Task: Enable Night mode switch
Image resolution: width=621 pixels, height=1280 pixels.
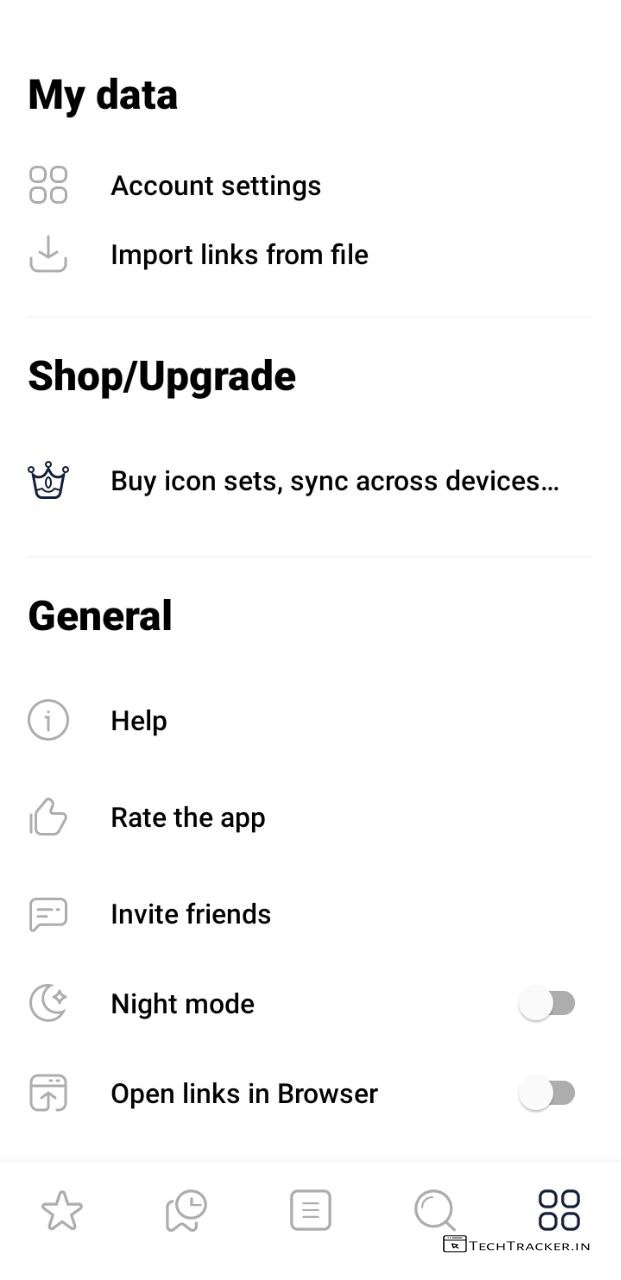Action: click(546, 1003)
